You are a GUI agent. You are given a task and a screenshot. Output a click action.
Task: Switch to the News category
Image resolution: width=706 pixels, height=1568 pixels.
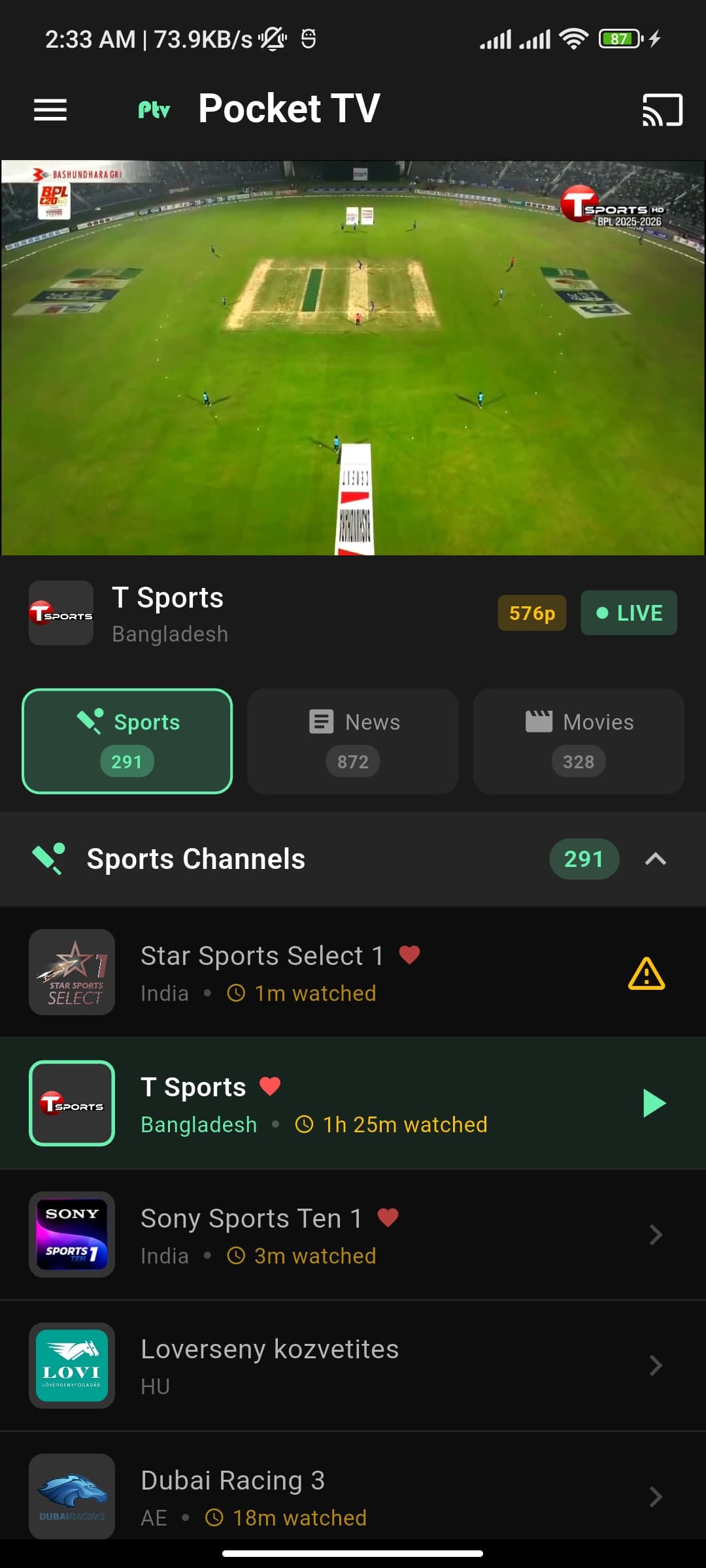pyautogui.click(x=352, y=741)
